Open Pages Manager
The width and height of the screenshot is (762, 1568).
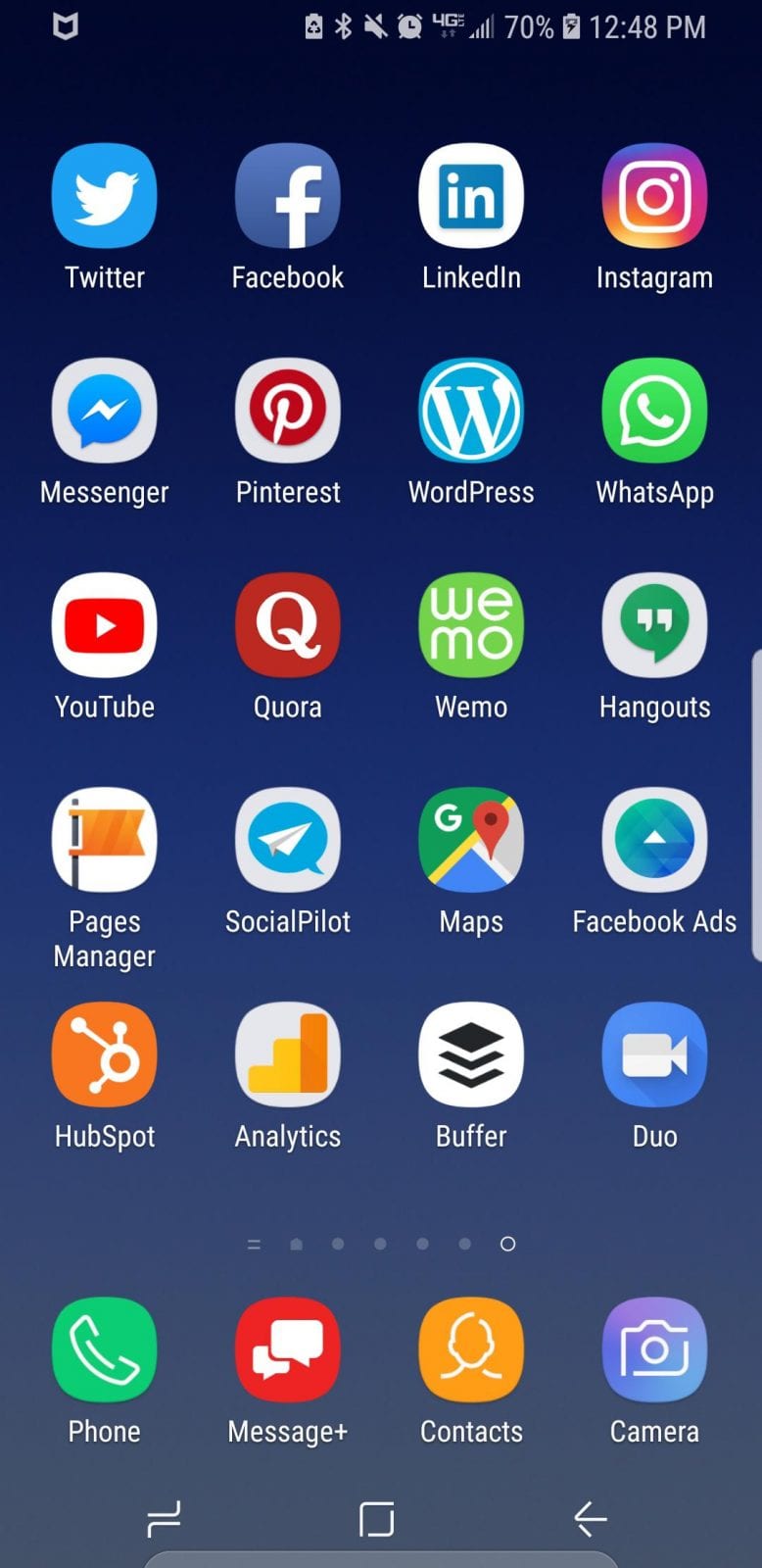[104, 840]
